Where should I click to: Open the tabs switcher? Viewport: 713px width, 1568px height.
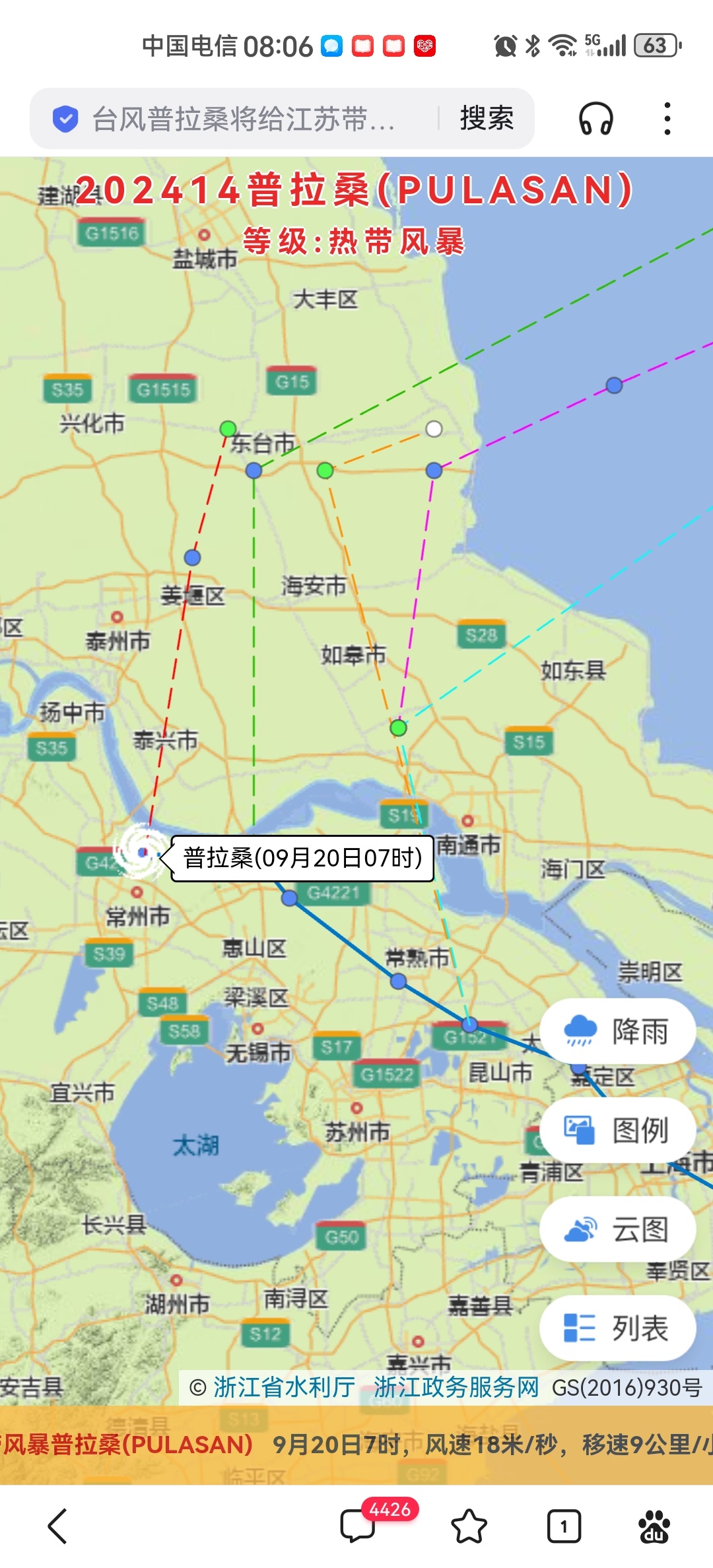564,1526
